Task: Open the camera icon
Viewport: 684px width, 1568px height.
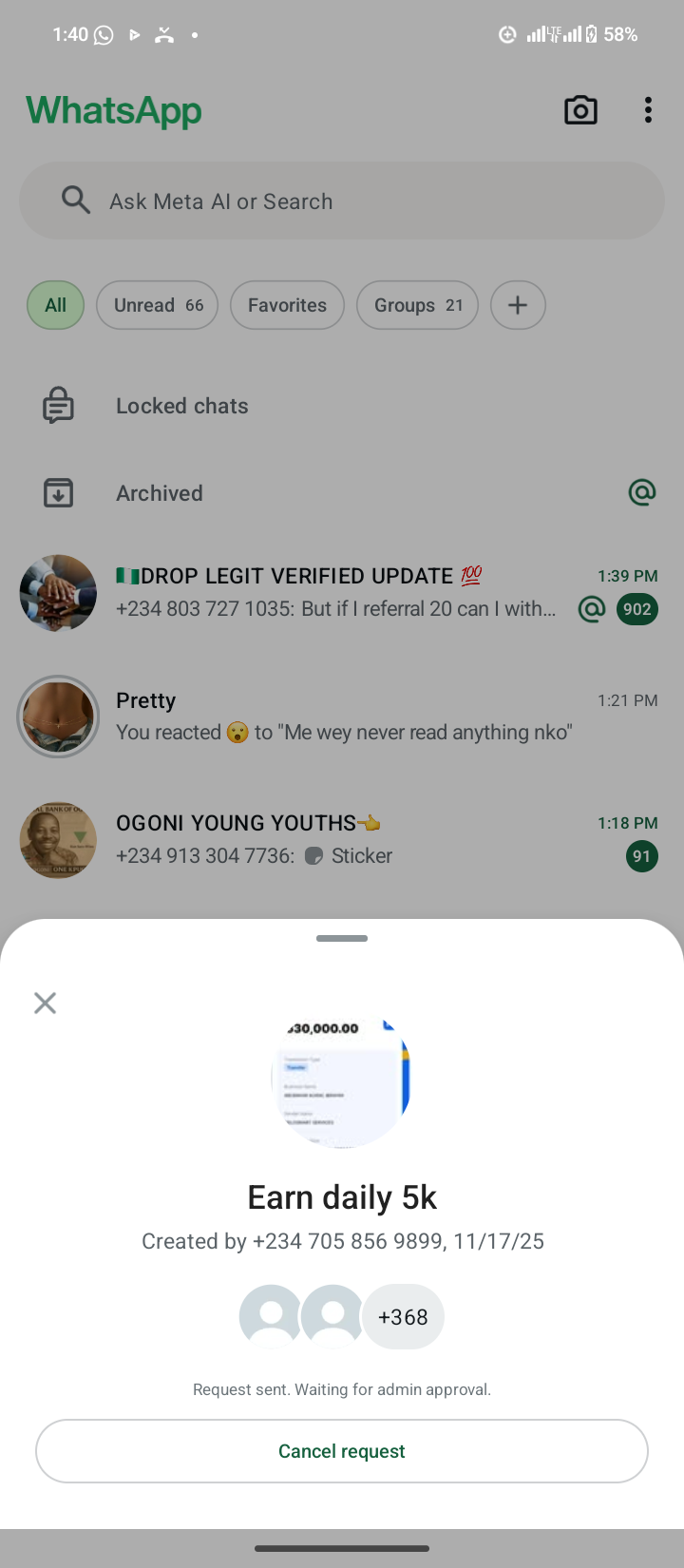Action: point(580,110)
